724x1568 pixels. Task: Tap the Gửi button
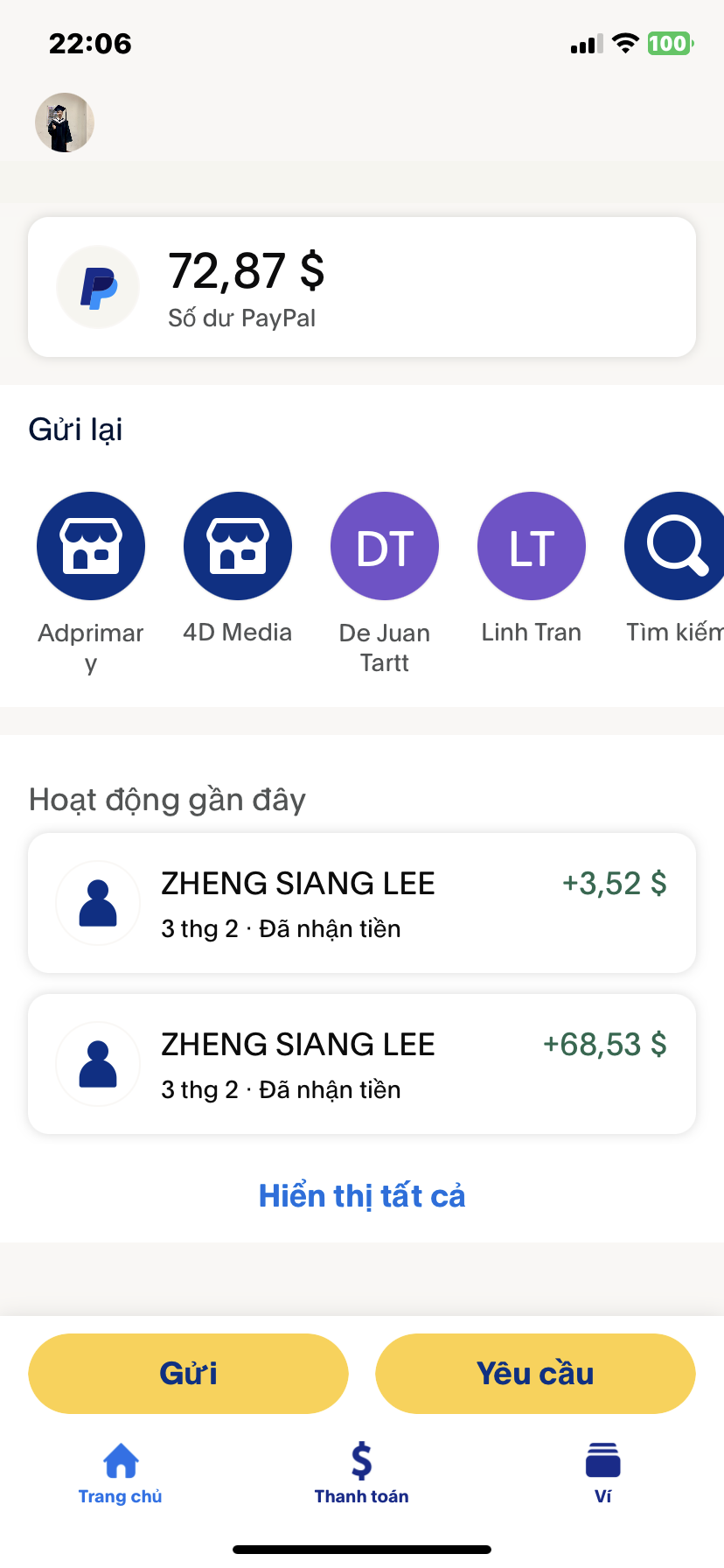(189, 1374)
